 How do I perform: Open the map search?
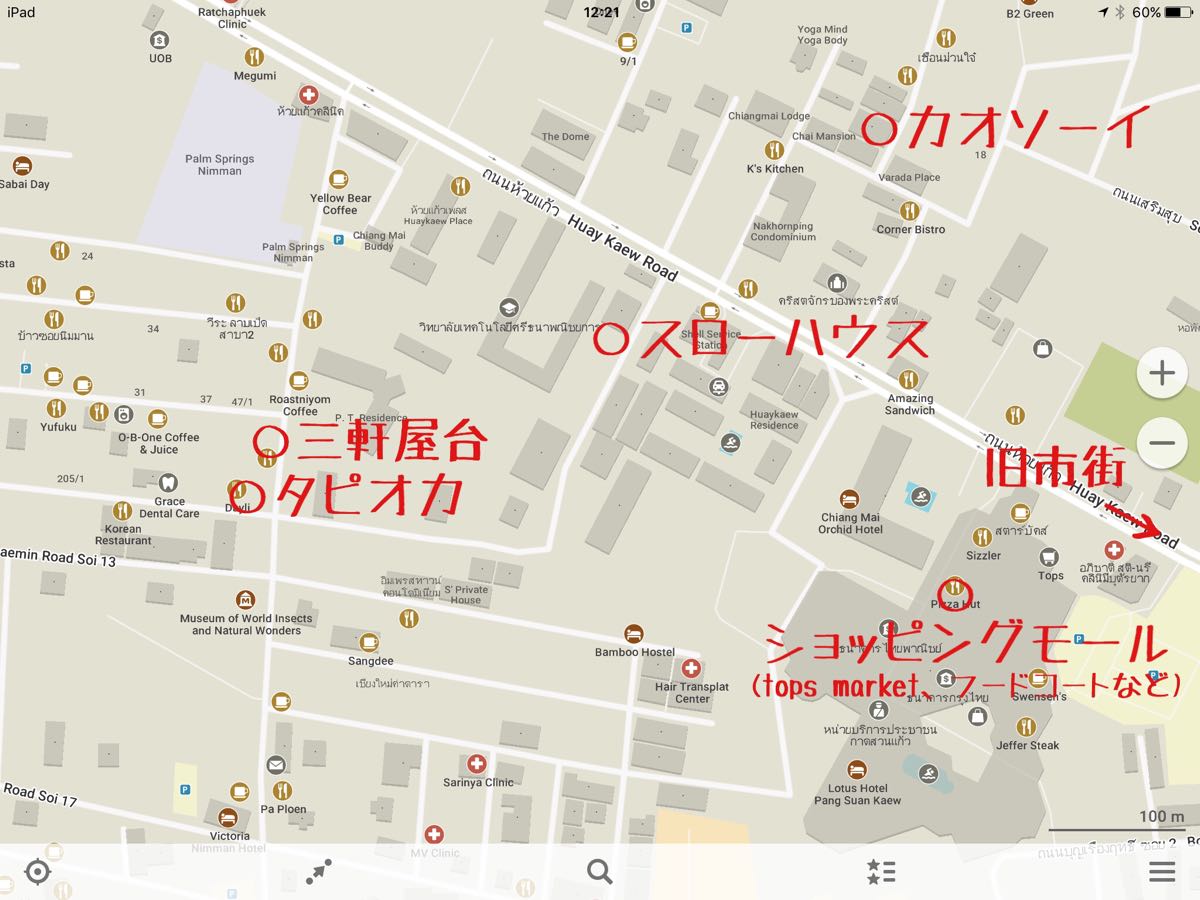tap(600, 872)
